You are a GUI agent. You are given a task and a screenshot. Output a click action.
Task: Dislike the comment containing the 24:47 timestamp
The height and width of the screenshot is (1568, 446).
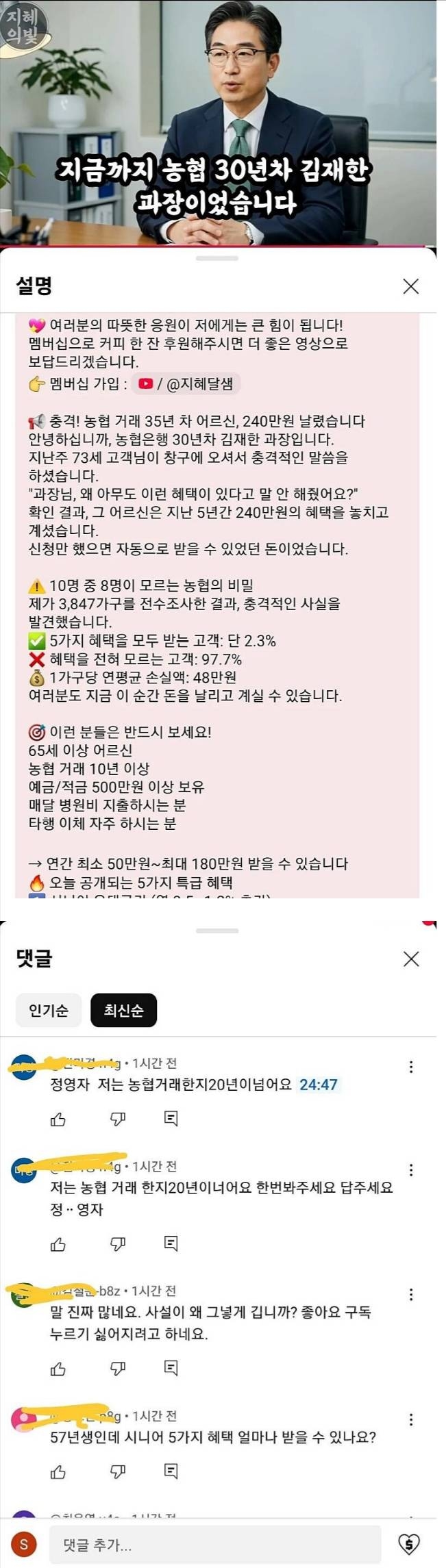tap(118, 1120)
